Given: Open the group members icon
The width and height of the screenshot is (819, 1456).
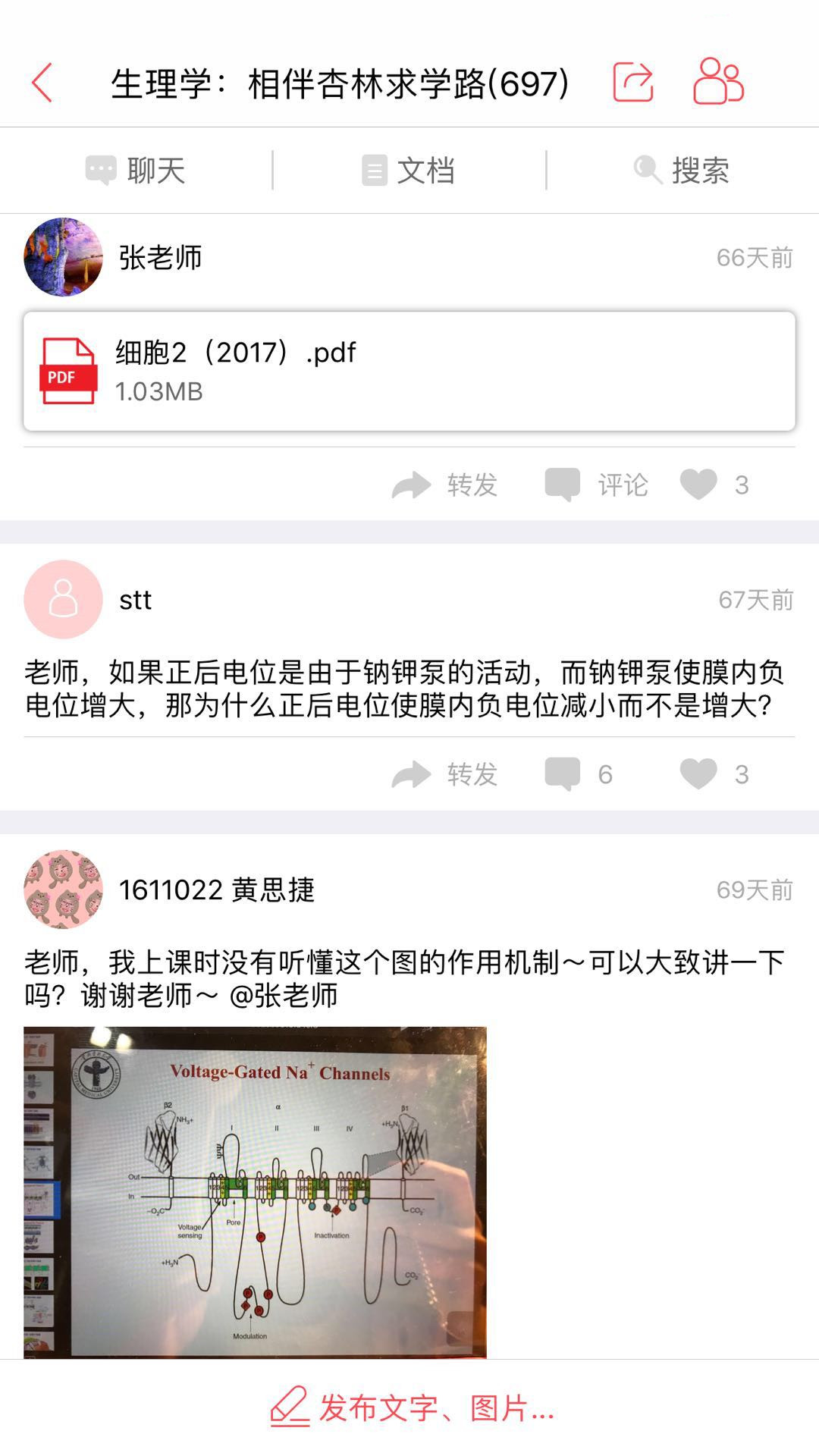Looking at the screenshot, I should (x=717, y=81).
